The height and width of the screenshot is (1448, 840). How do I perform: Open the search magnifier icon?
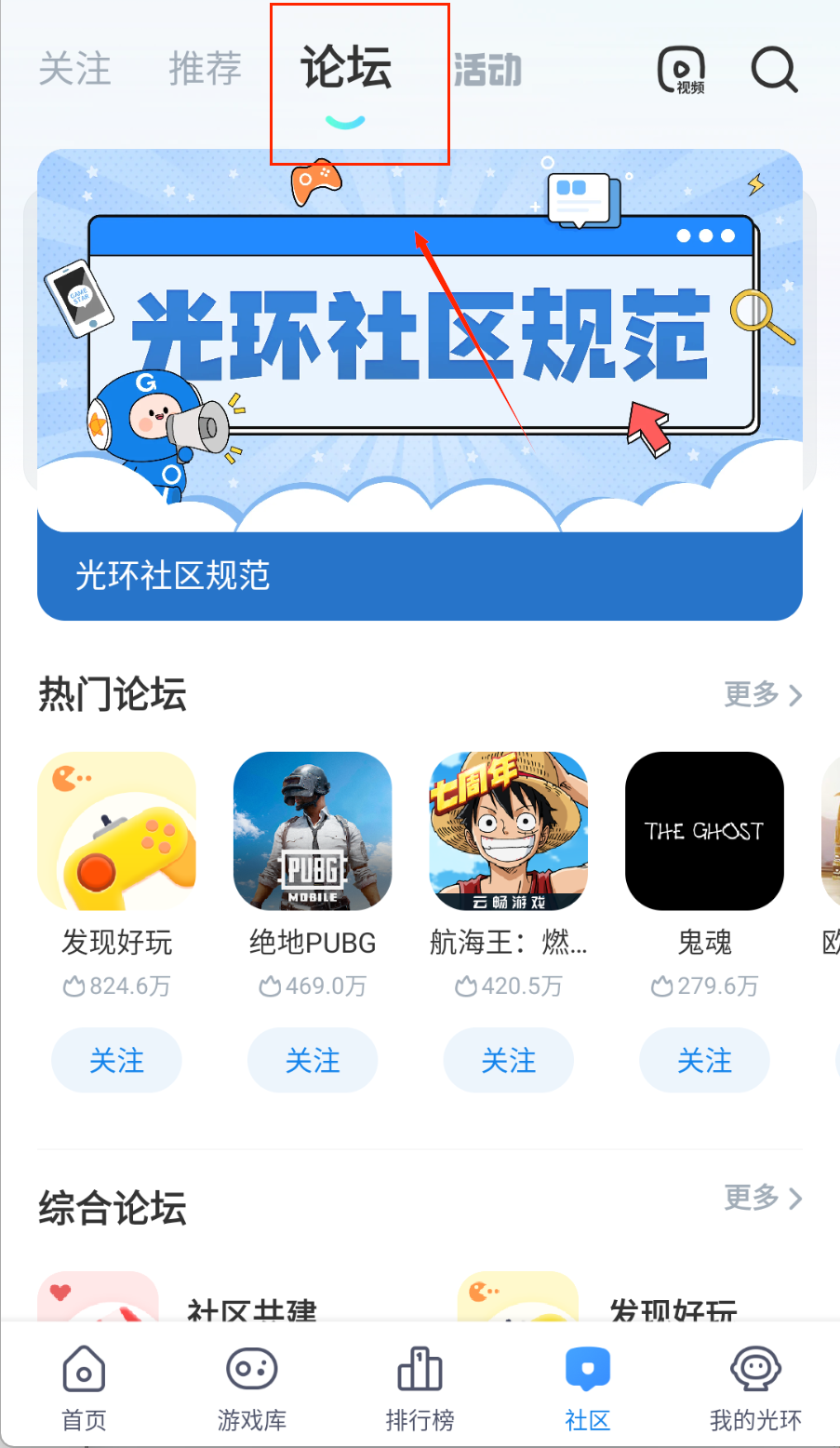[x=773, y=70]
